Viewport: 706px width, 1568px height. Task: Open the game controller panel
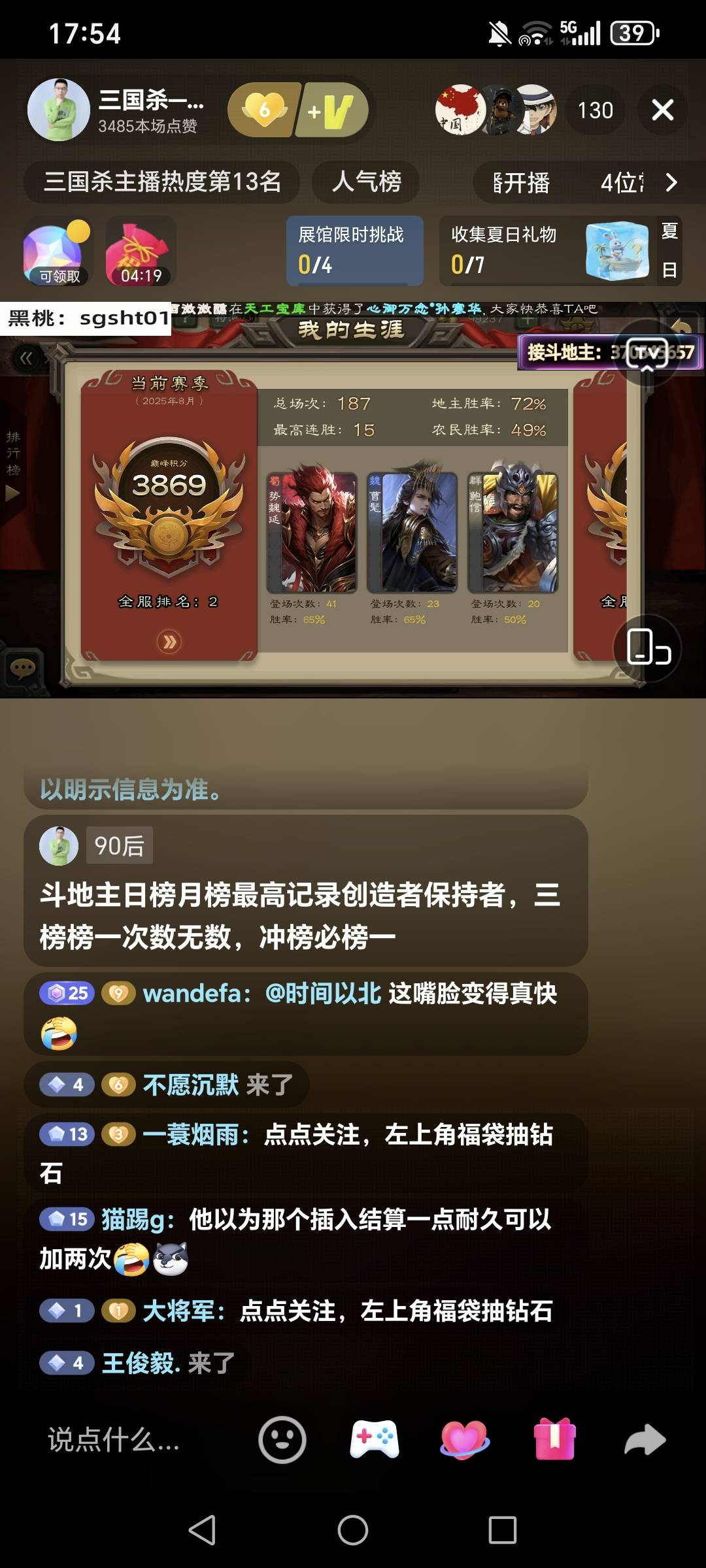pos(375,1439)
